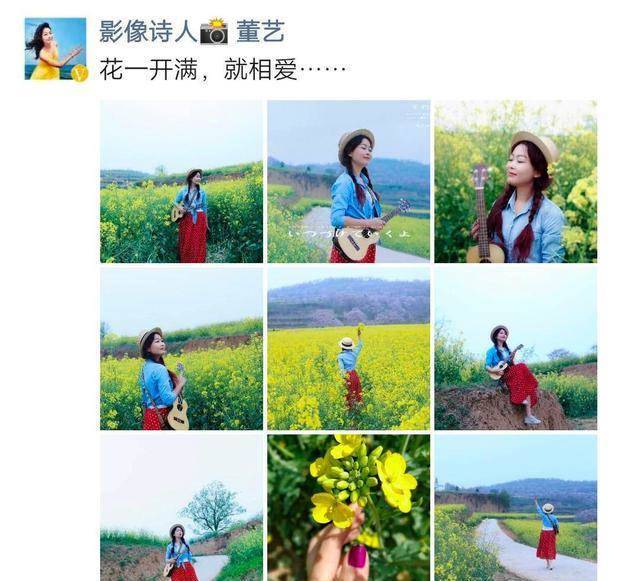Open the close-up photo with braids and ukulele
The image size is (640, 581).
click(x=515, y=181)
